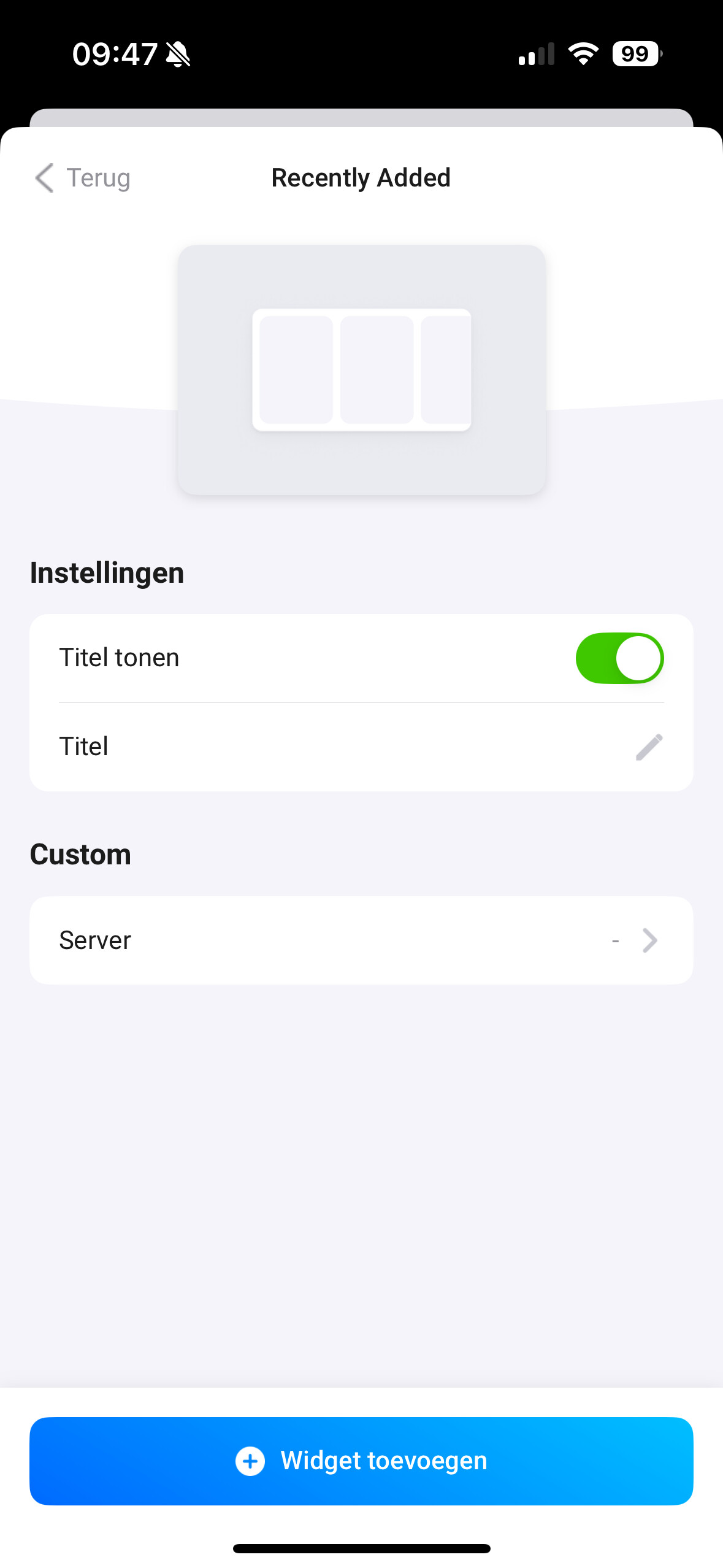Turn off the Titel tonen switch
Viewport: 723px width, 1568px height.
pyautogui.click(x=619, y=658)
